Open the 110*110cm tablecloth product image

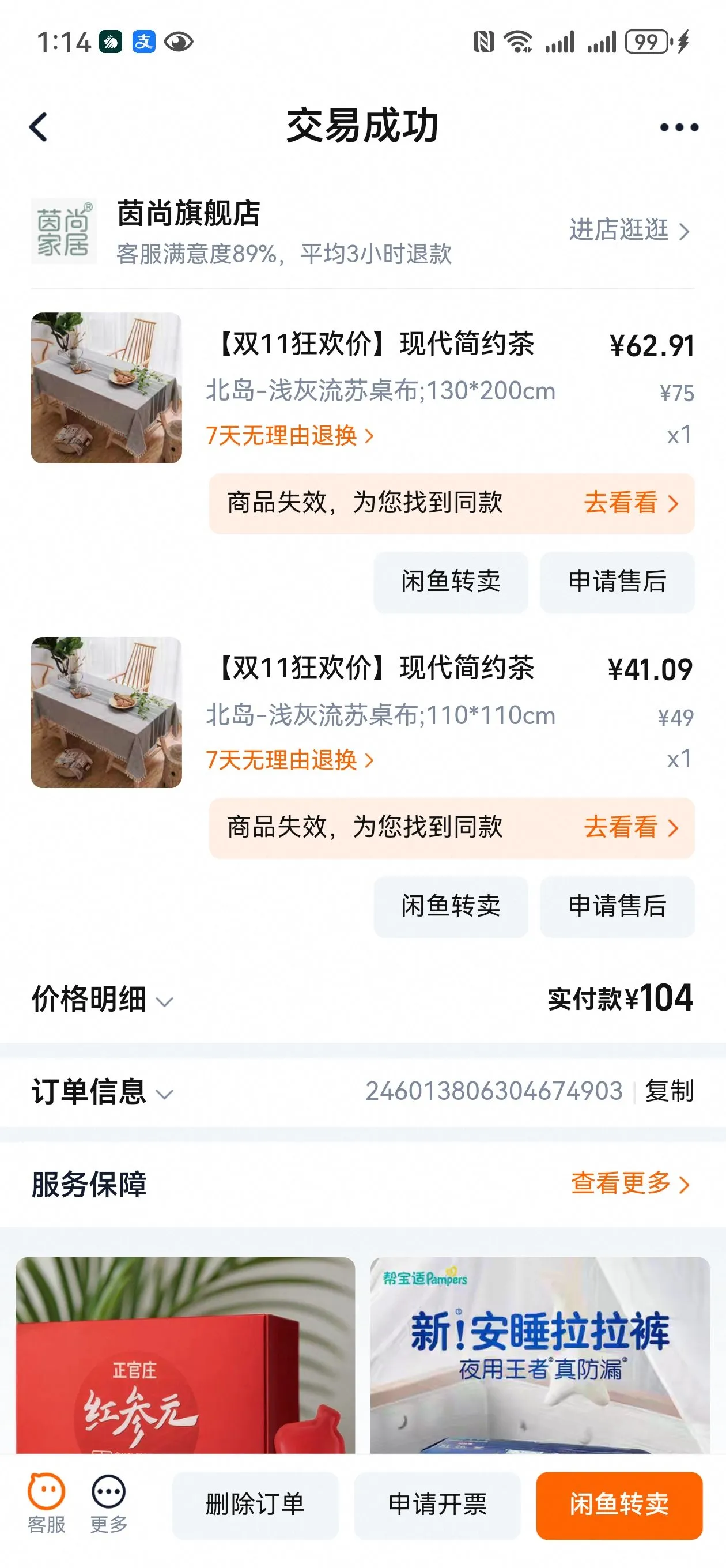click(x=107, y=712)
